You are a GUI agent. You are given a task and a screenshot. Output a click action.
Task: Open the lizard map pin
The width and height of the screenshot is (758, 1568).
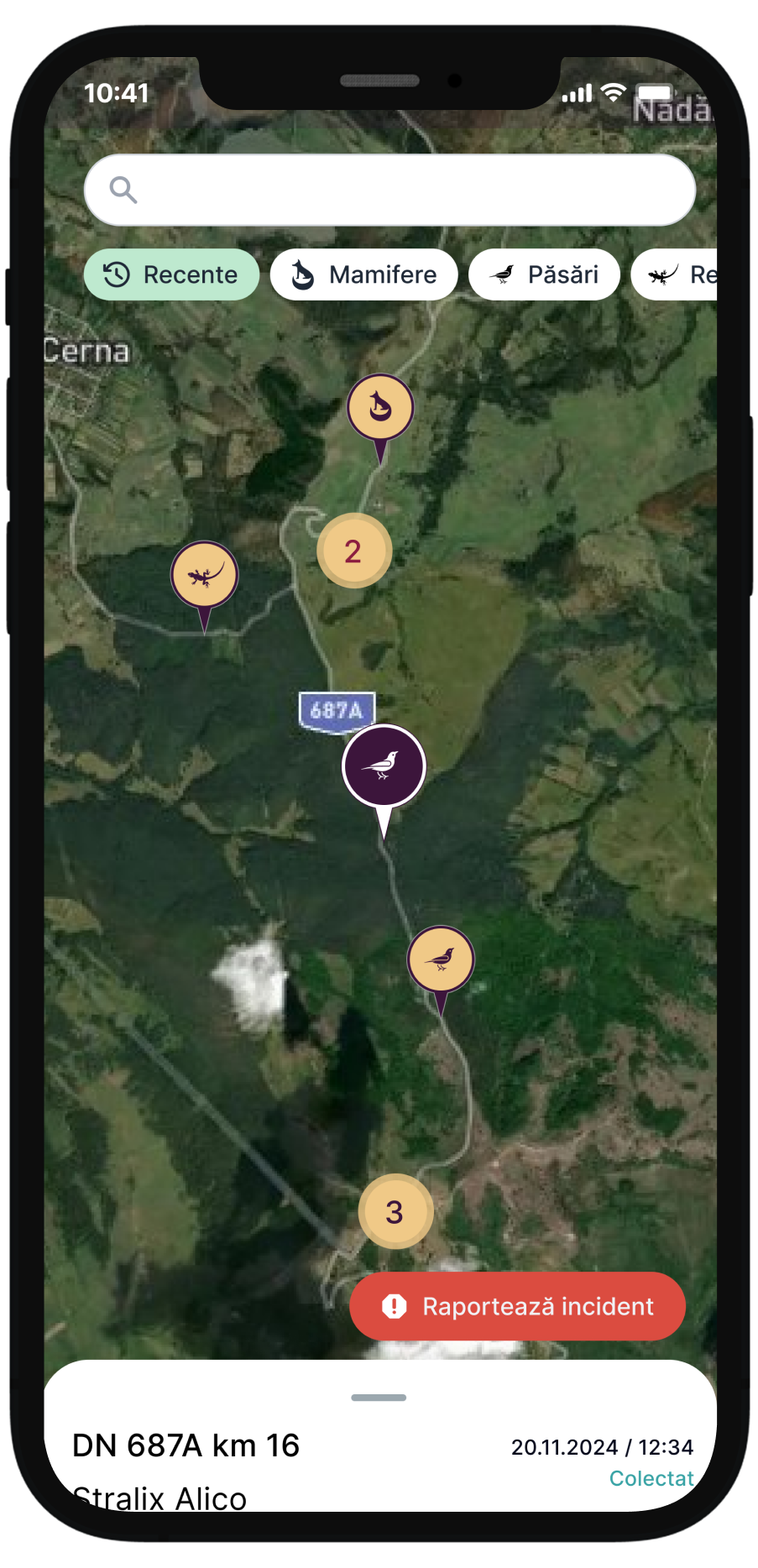204,576
